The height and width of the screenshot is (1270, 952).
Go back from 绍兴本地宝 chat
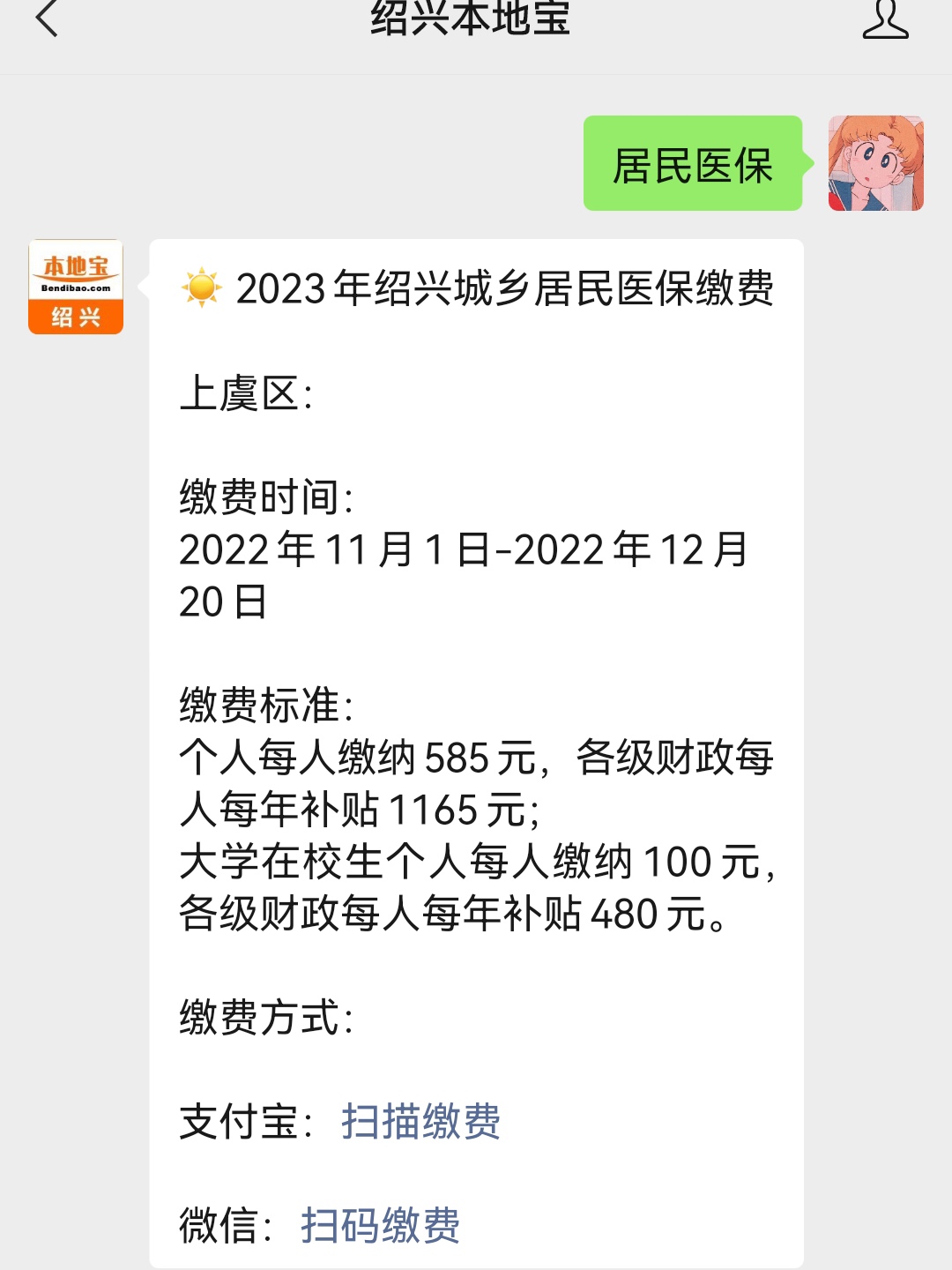[47, 19]
